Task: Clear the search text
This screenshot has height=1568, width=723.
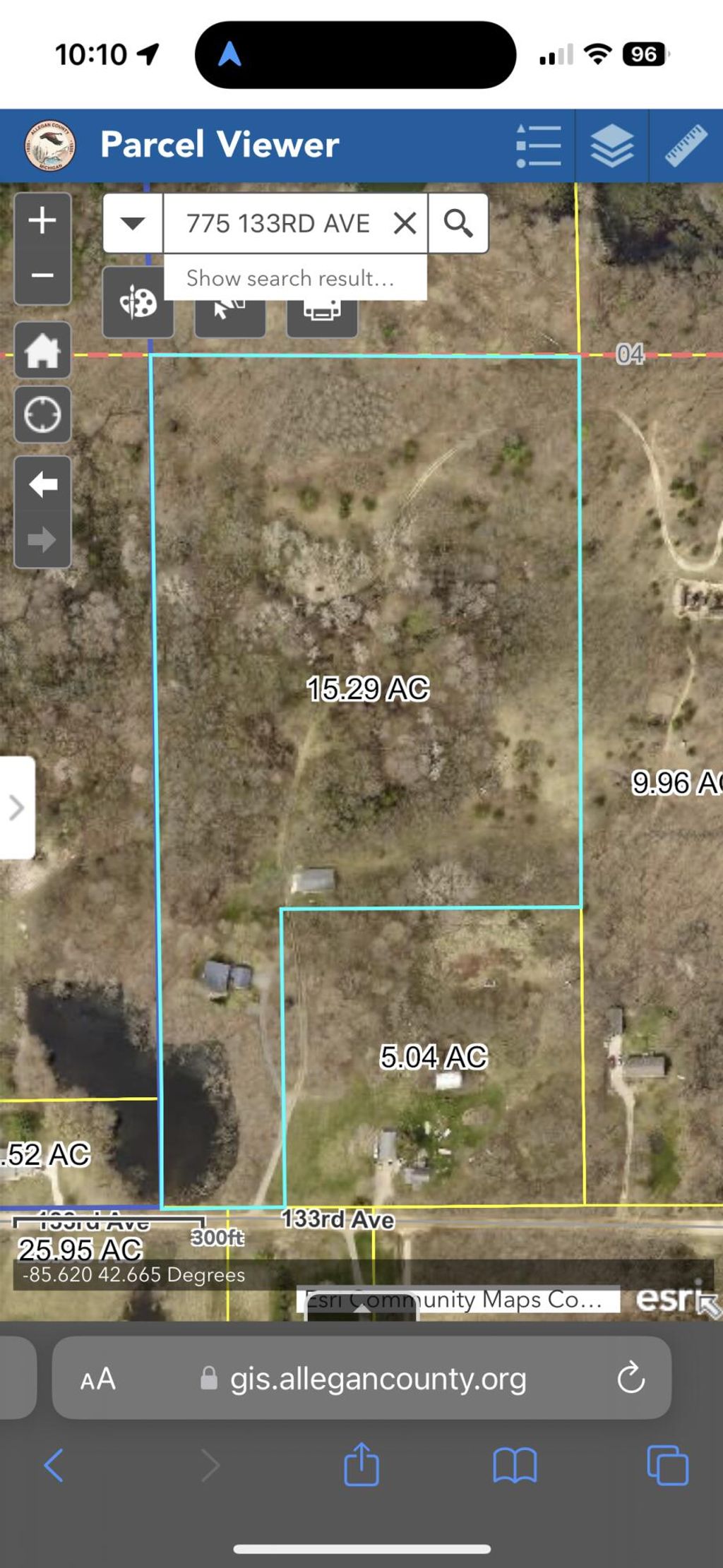Action: pyautogui.click(x=405, y=223)
